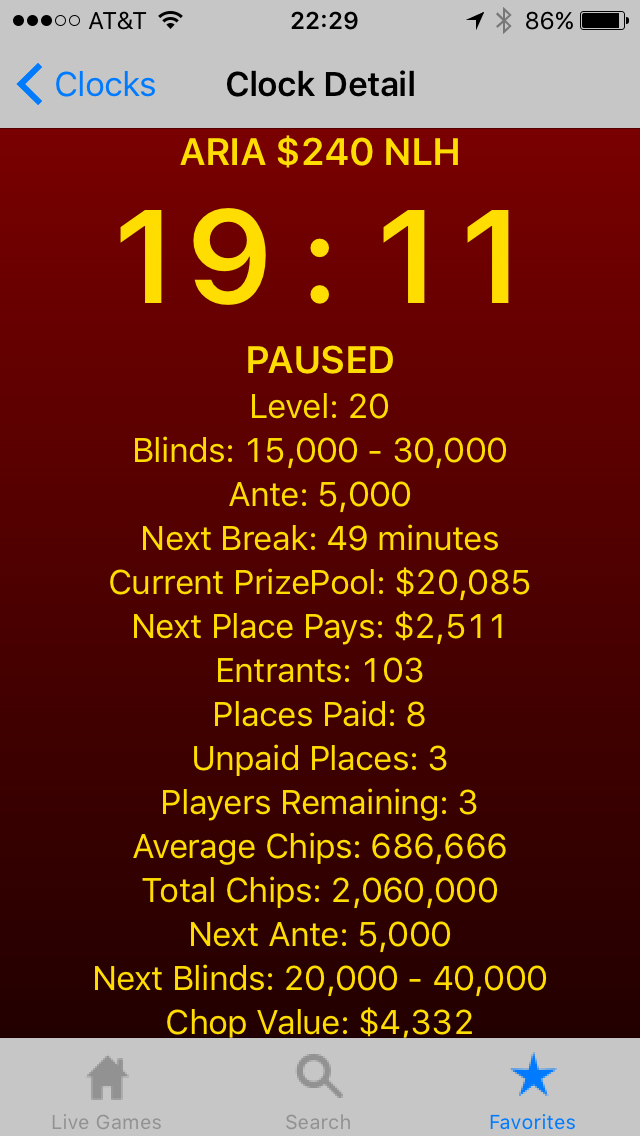The height and width of the screenshot is (1136, 640).
Task: Switch to the Live Games tab
Action: click(106, 1090)
